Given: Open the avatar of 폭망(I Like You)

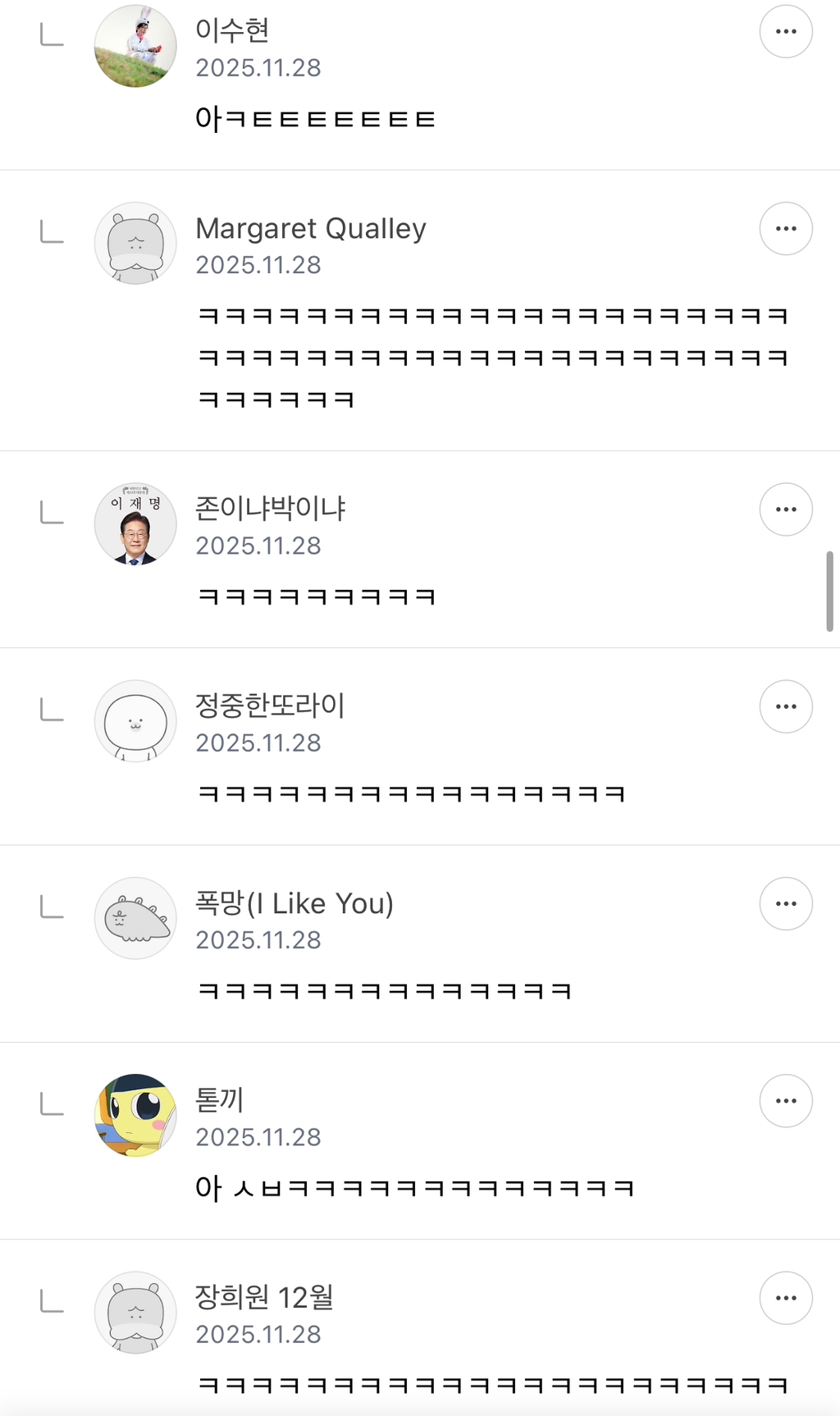Looking at the screenshot, I should 135,918.
